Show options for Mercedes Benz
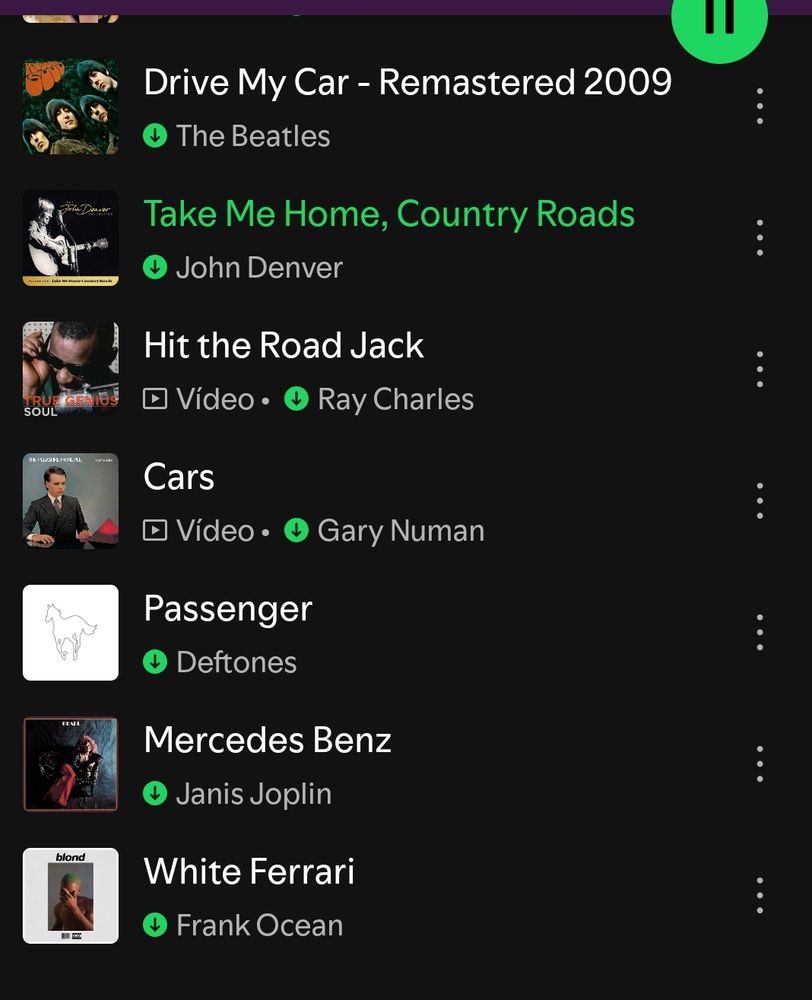 coord(760,764)
